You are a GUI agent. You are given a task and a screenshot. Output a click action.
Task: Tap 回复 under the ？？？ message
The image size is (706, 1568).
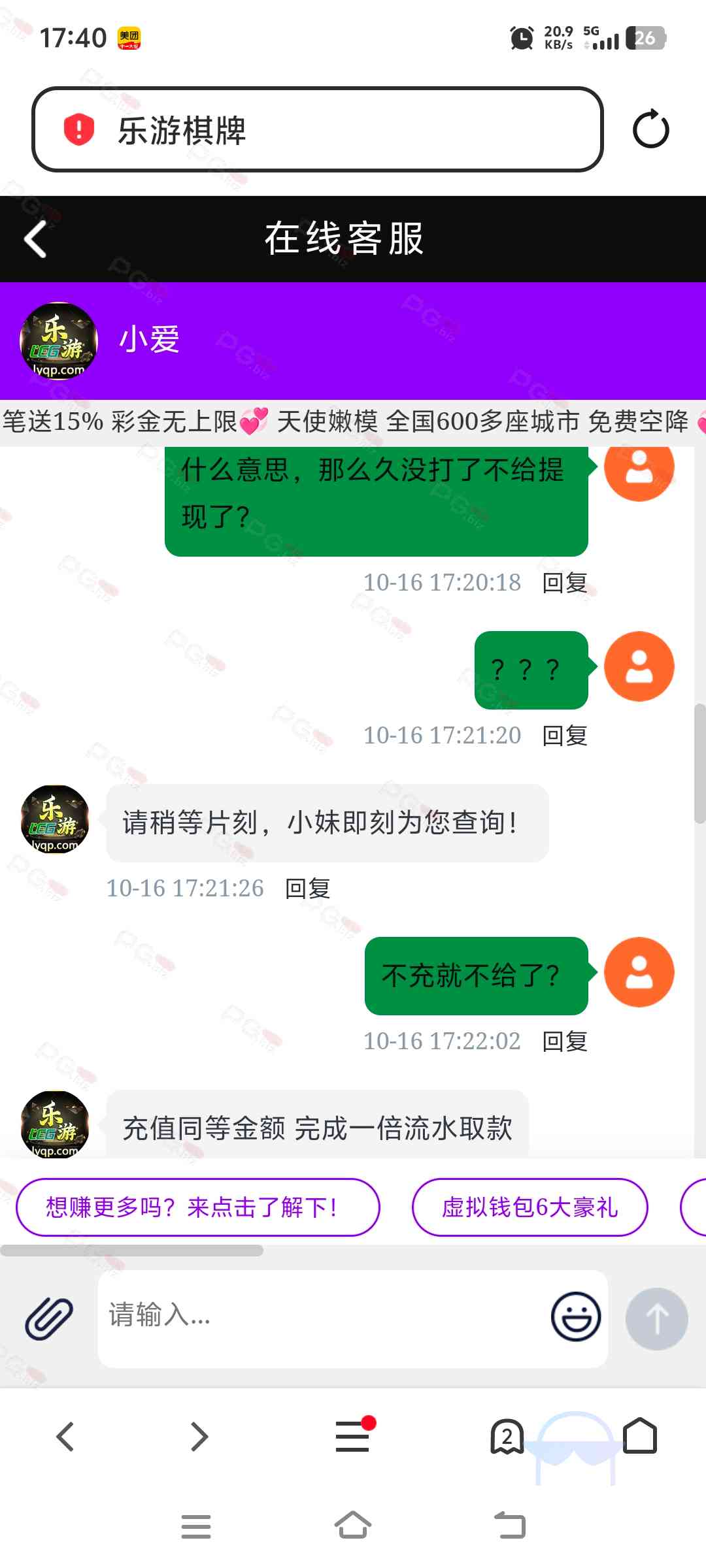pyautogui.click(x=565, y=736)
